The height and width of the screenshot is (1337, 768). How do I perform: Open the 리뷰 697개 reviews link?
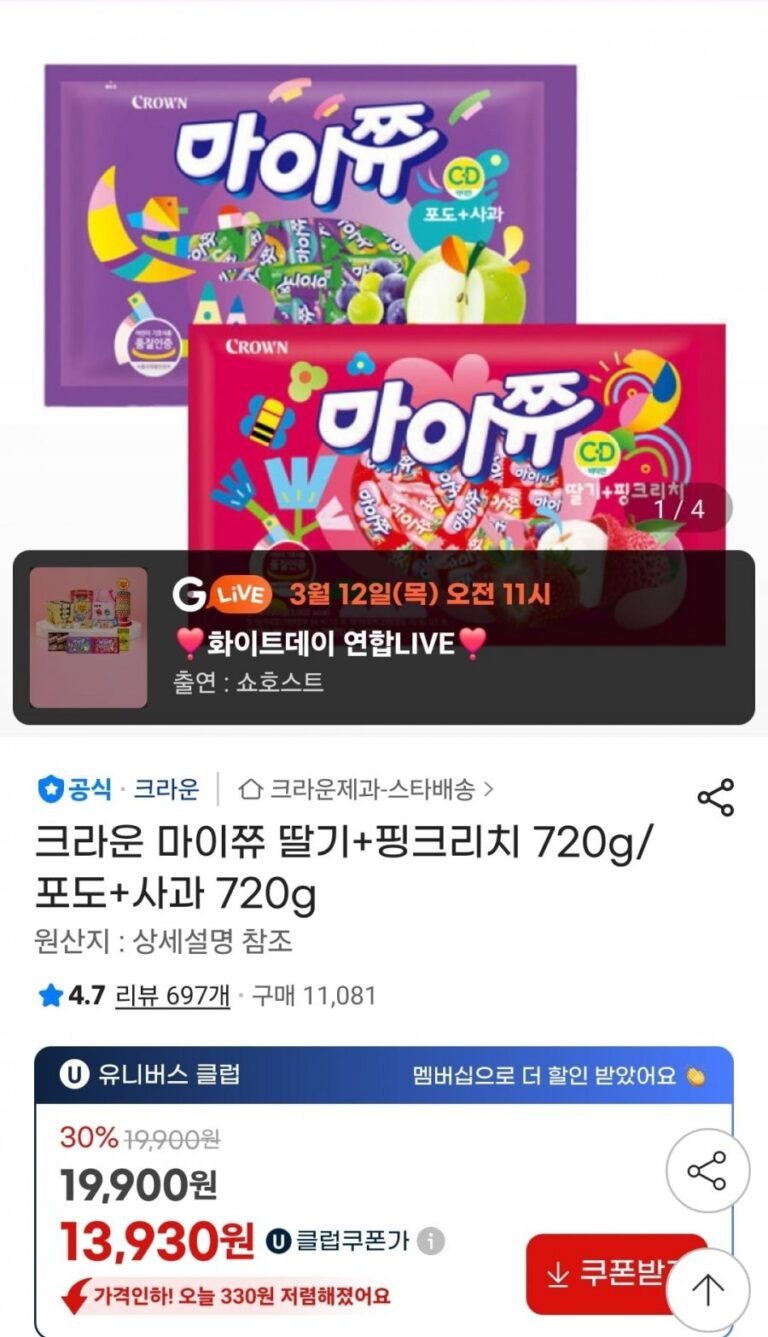[173, 995]
